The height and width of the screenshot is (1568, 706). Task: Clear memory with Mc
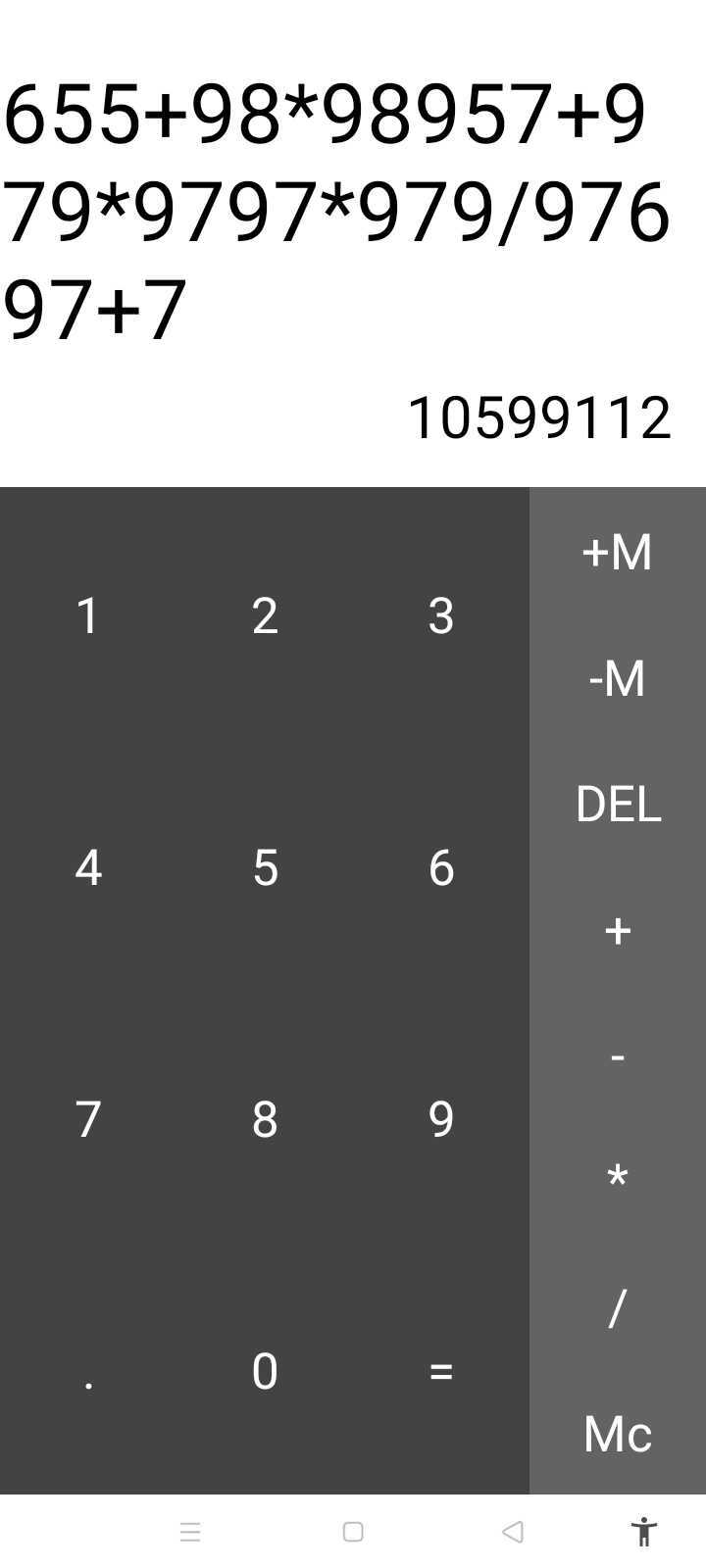point(618,1433)
